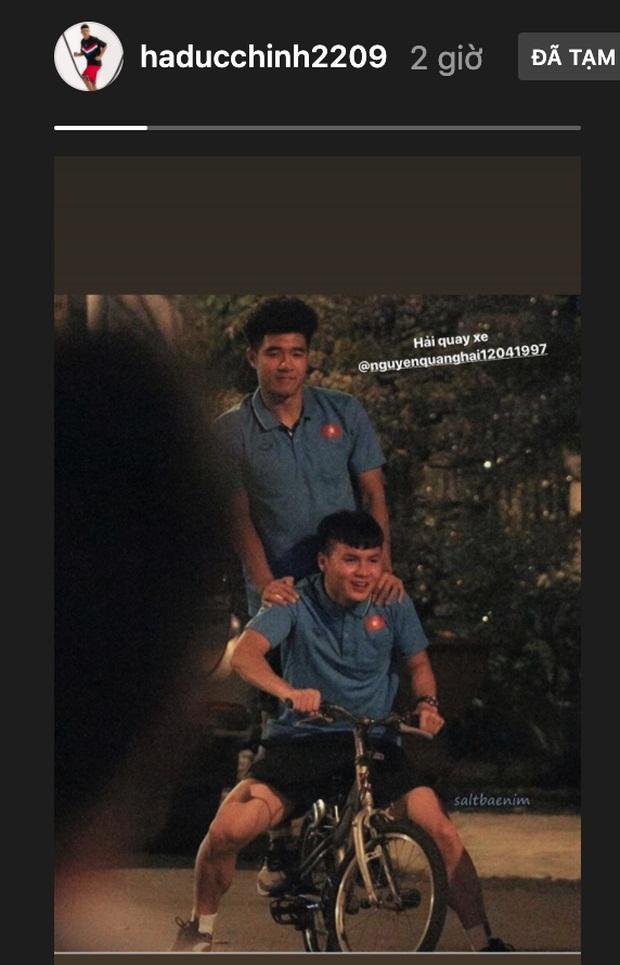Open the haducchinh2209 username link

[x=263, y=57]
